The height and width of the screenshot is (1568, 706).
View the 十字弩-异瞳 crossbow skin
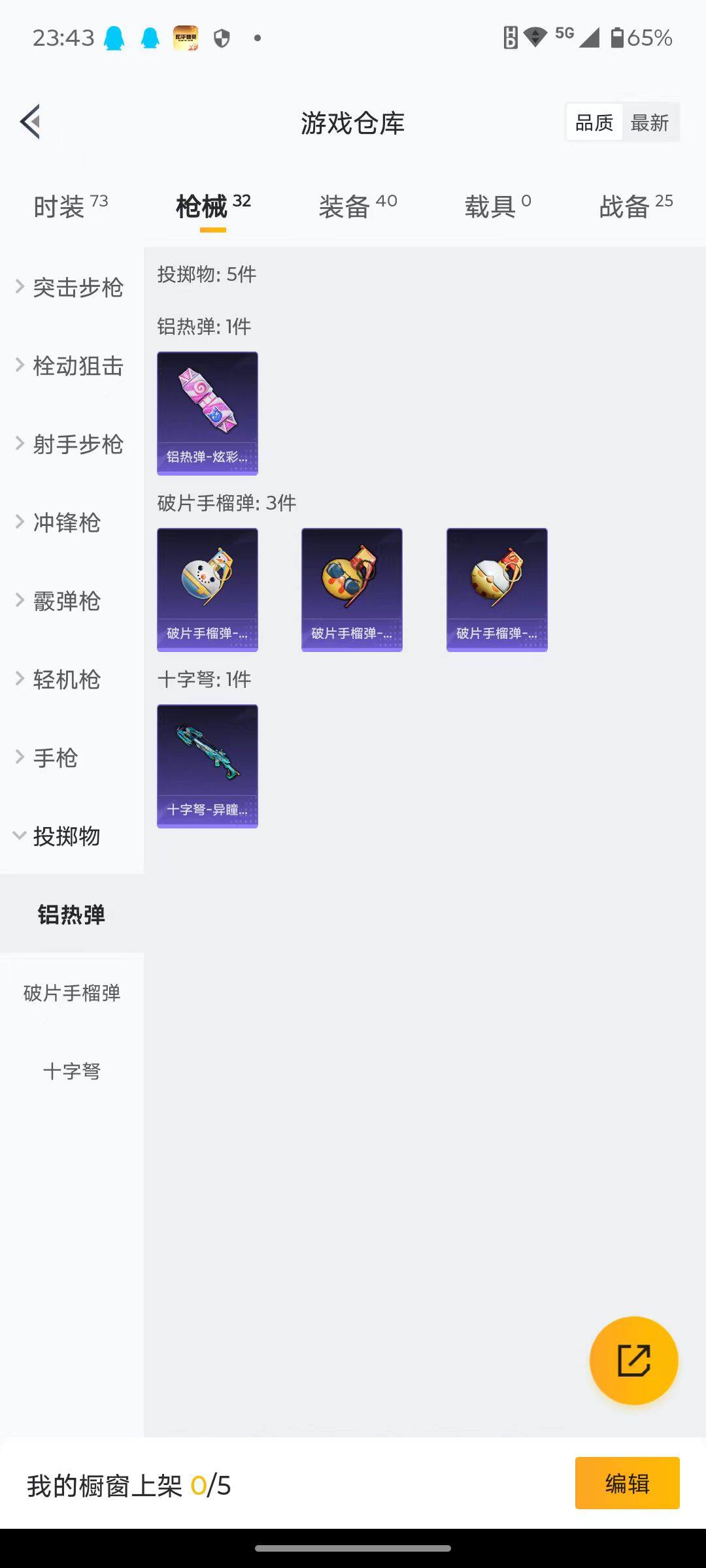point(207,766)
